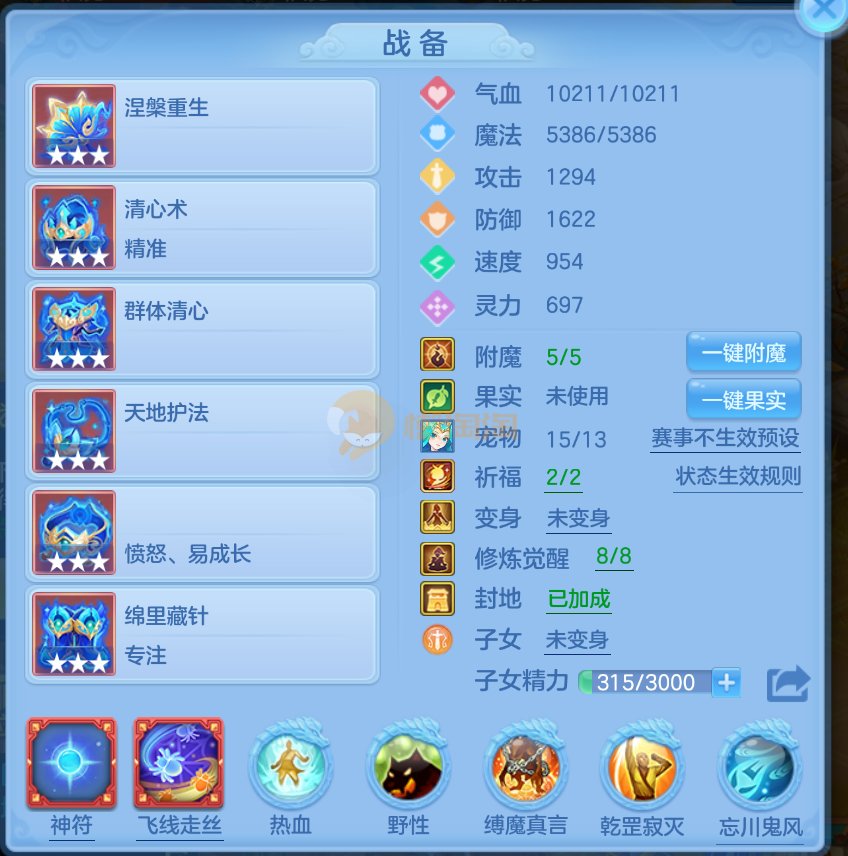Viewport: 848px width, 856px height.
Task: Share the battle preparation panel
Action: (787, 684)
